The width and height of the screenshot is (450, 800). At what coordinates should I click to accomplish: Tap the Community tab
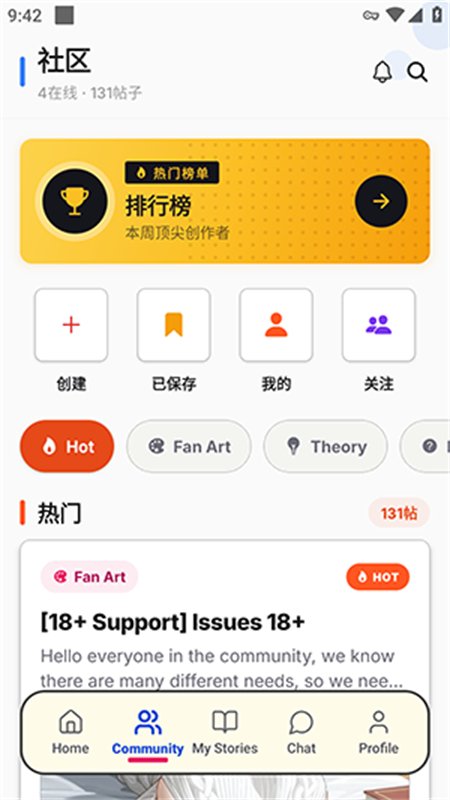point(147,733)
